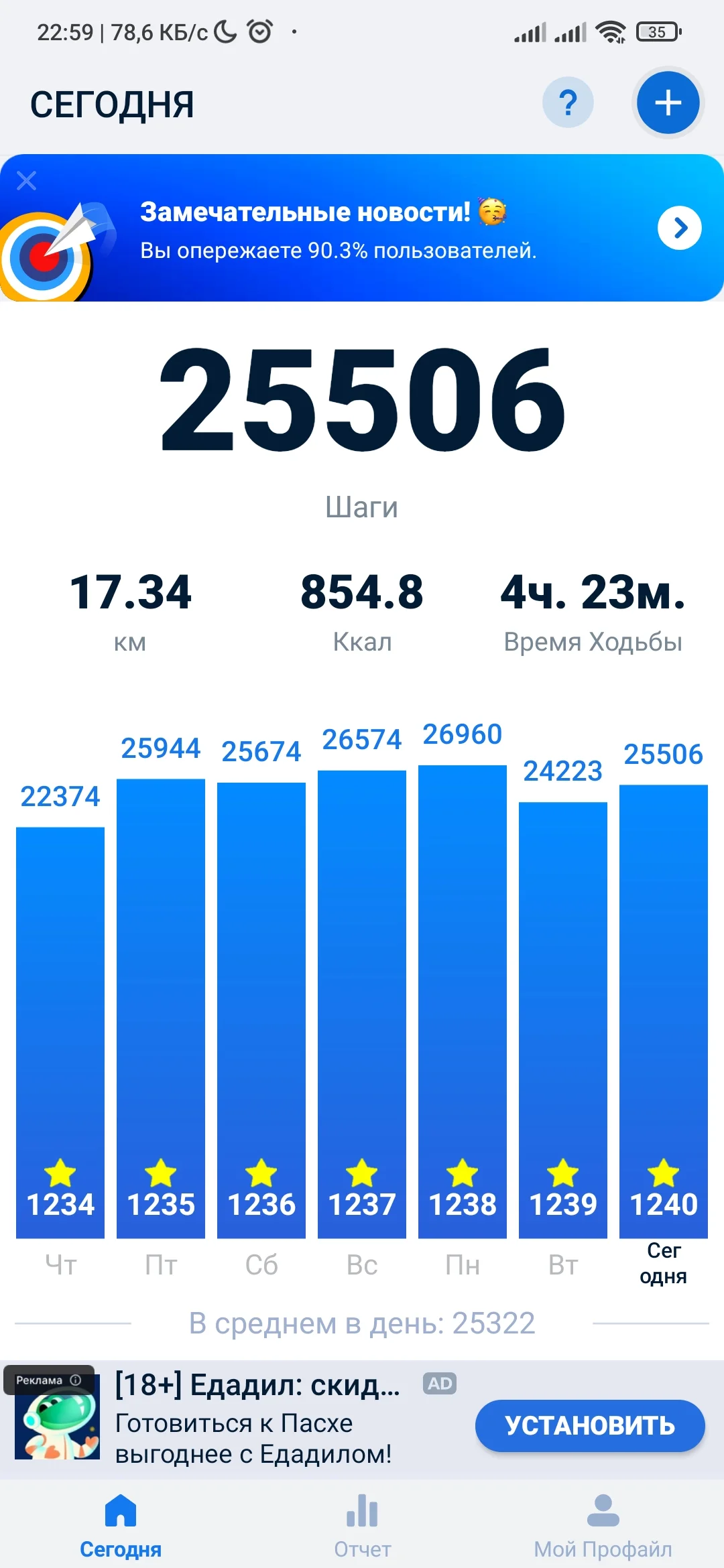Image resolution: width=724 pixels, height=1568 pixels.
Task: Open the ad info icon beside Реклама
Action: 76,1380
